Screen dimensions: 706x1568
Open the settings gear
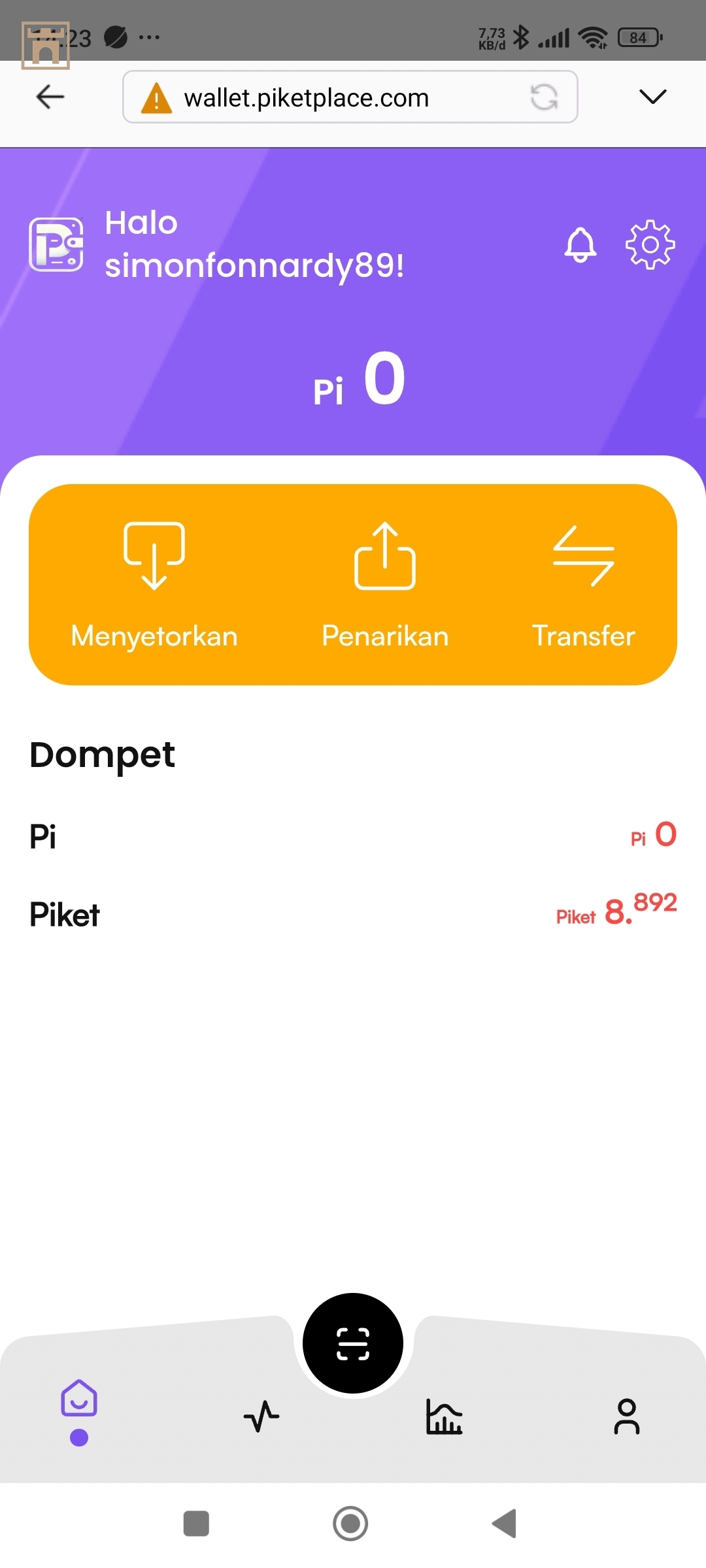650,245
